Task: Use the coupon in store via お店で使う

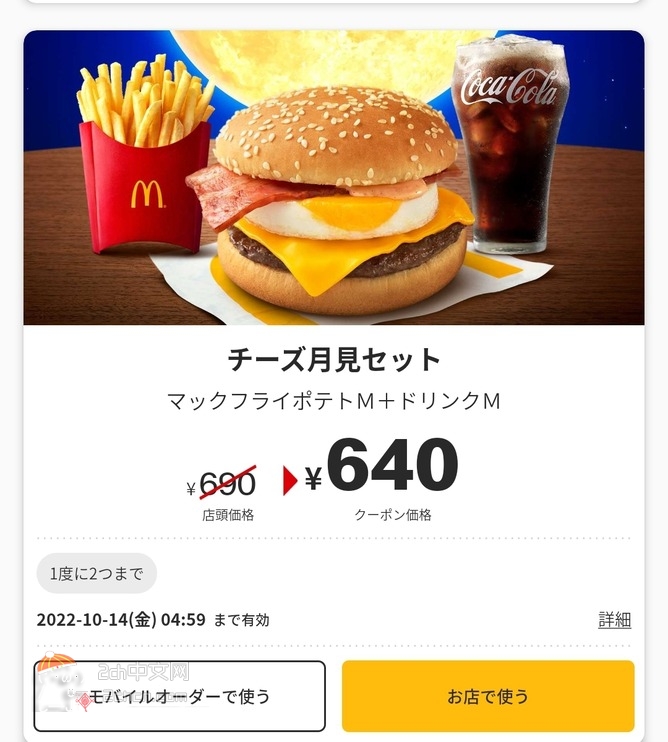Action: [x=488, y=696]
